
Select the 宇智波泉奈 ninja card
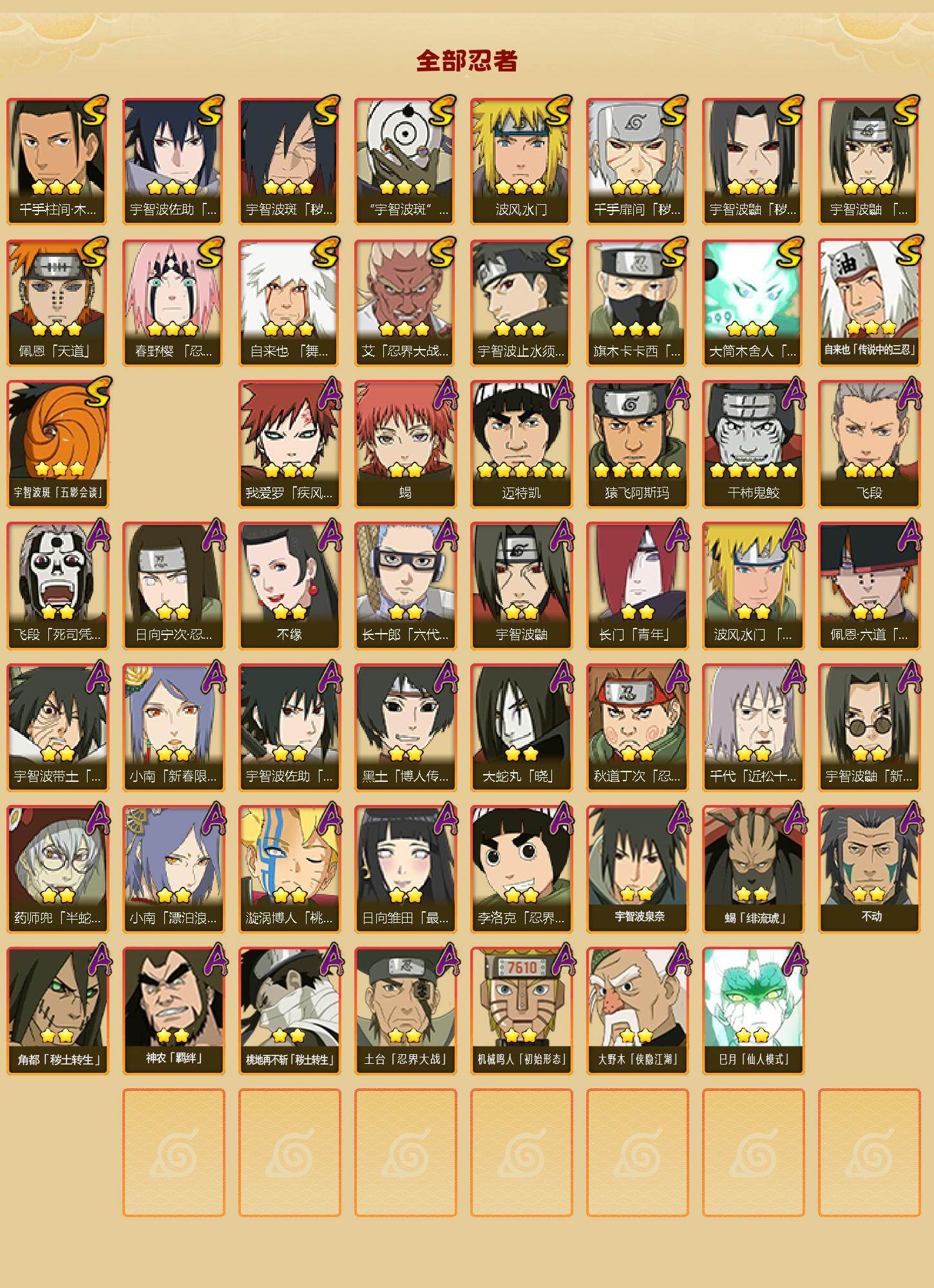(x=637, y=869)
